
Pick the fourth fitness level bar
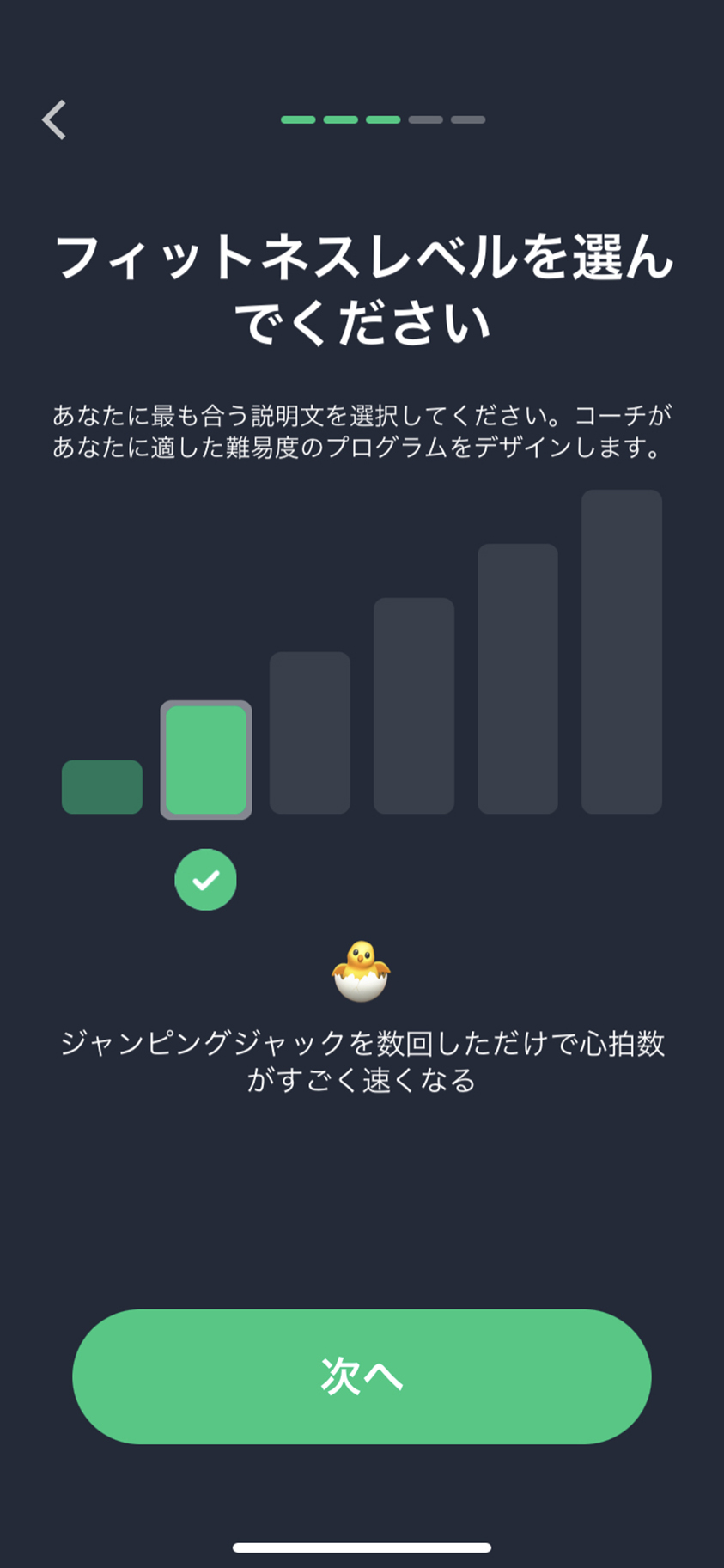pyautogui.click(x=414, y=705)
